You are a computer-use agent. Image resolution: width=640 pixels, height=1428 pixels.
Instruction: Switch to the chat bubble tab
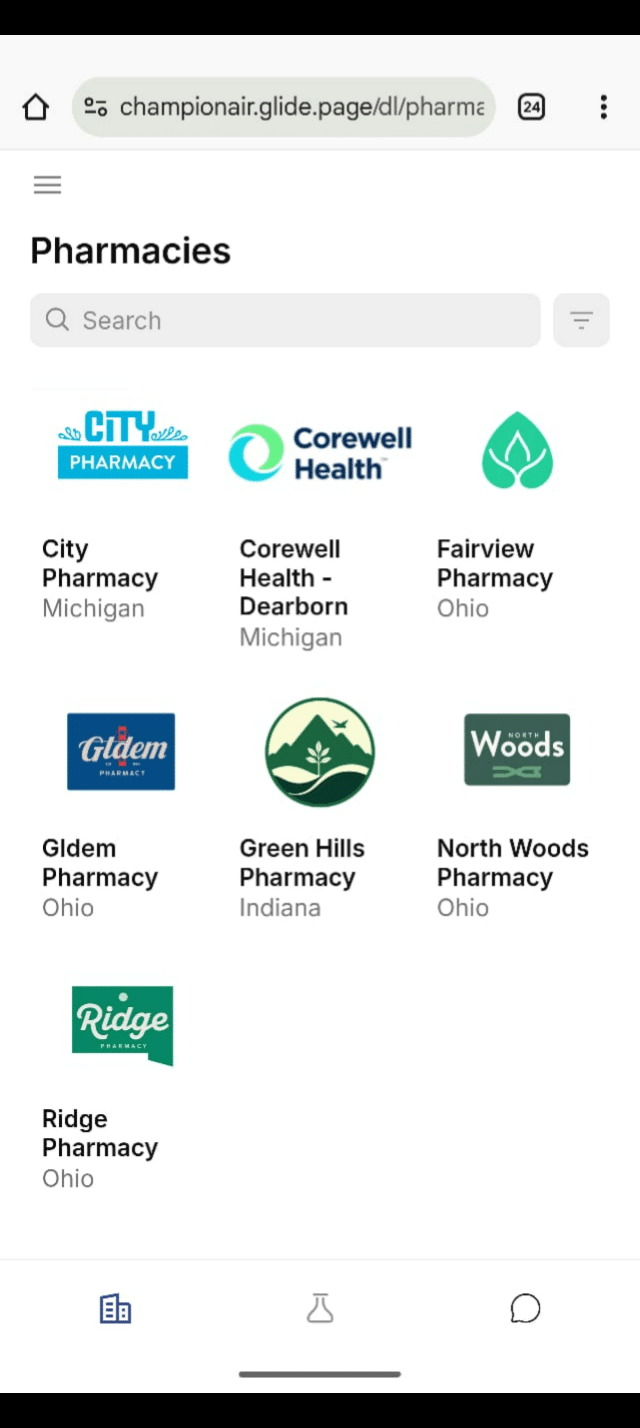pos(525,1308)
